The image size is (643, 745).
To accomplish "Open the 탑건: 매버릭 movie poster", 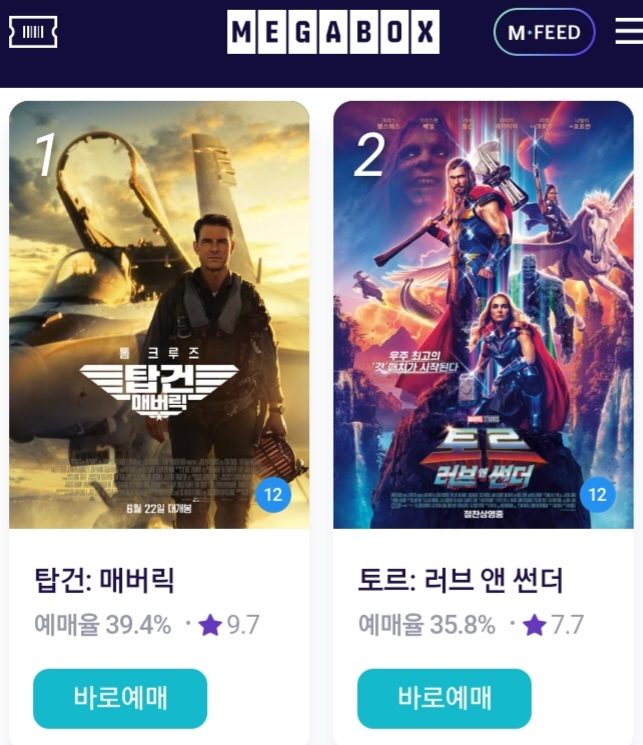I will point(159,315).
